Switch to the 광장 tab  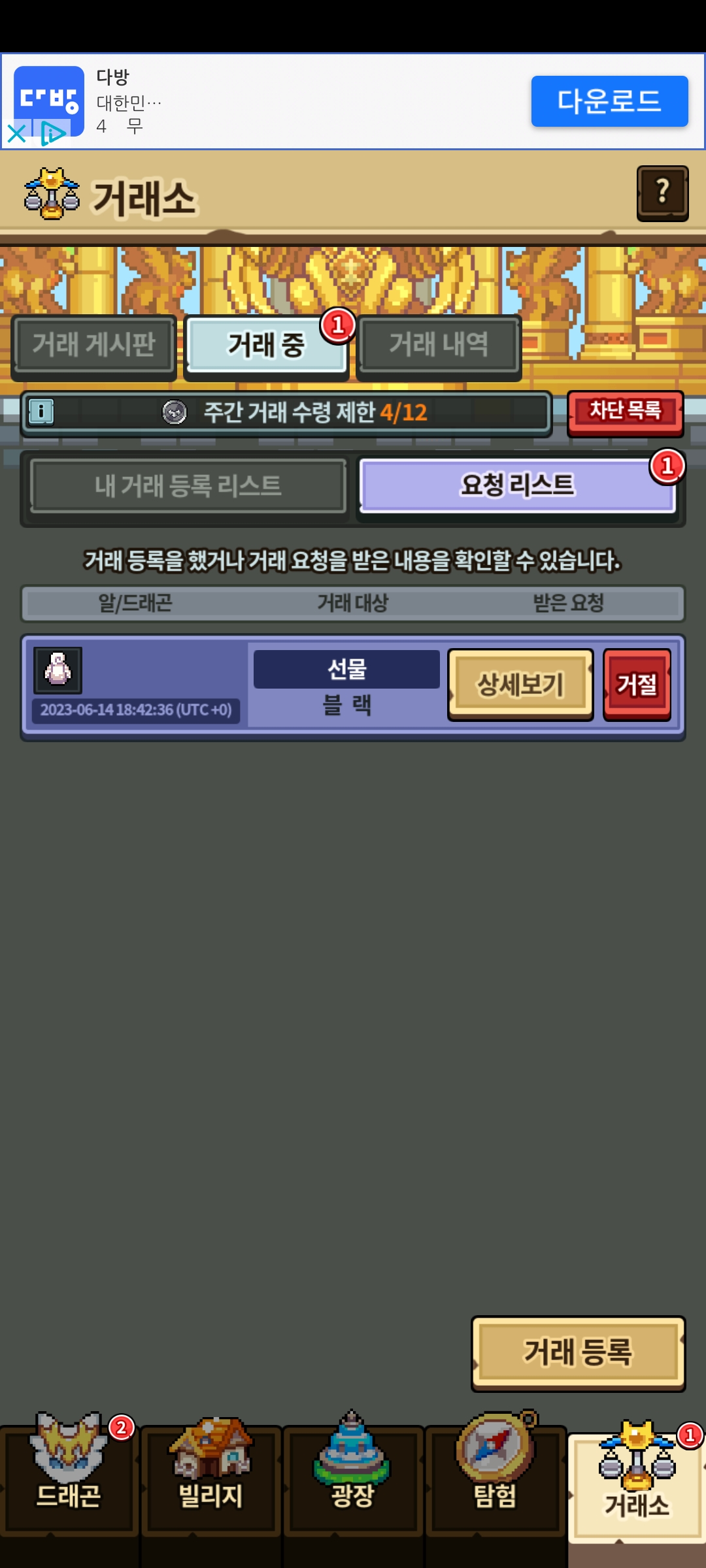pyautogui.click(x=352, y=1477)
